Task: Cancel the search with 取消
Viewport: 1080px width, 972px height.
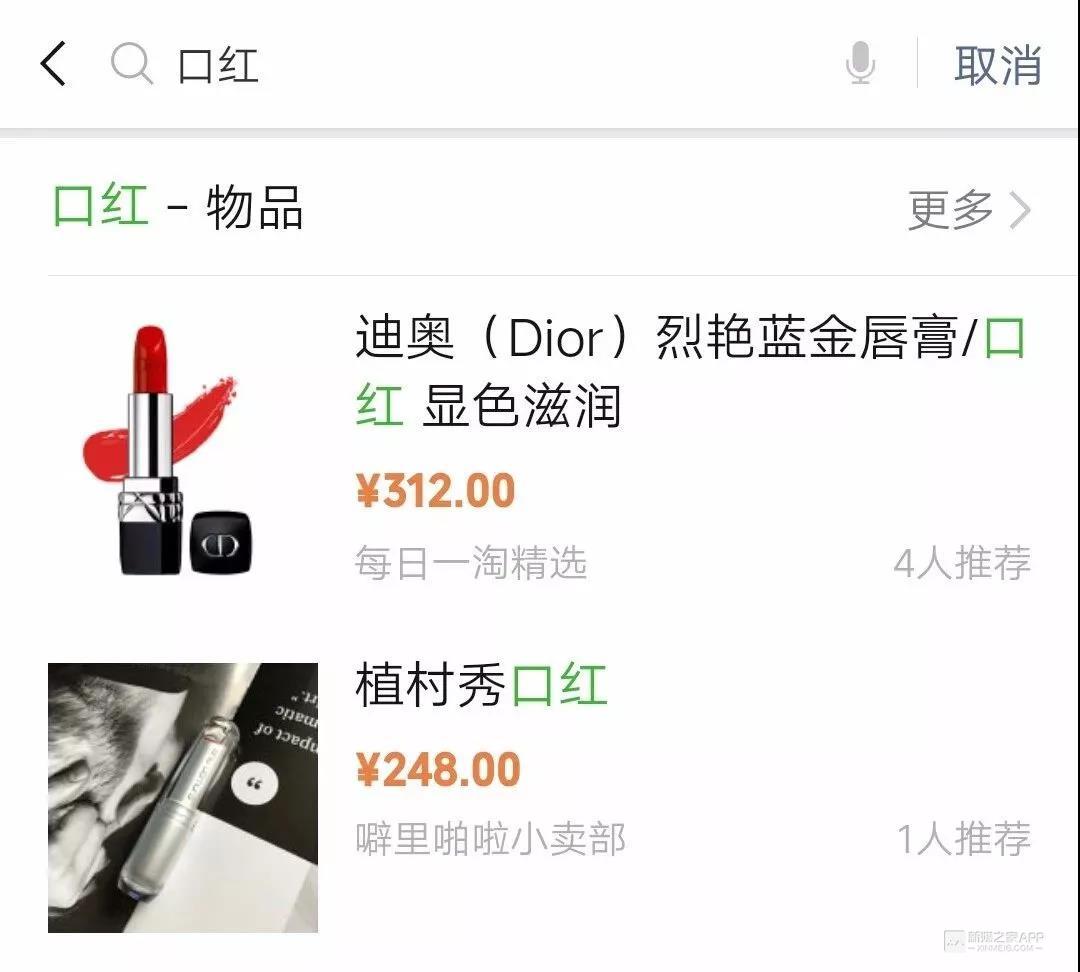Action: [997, 66]
